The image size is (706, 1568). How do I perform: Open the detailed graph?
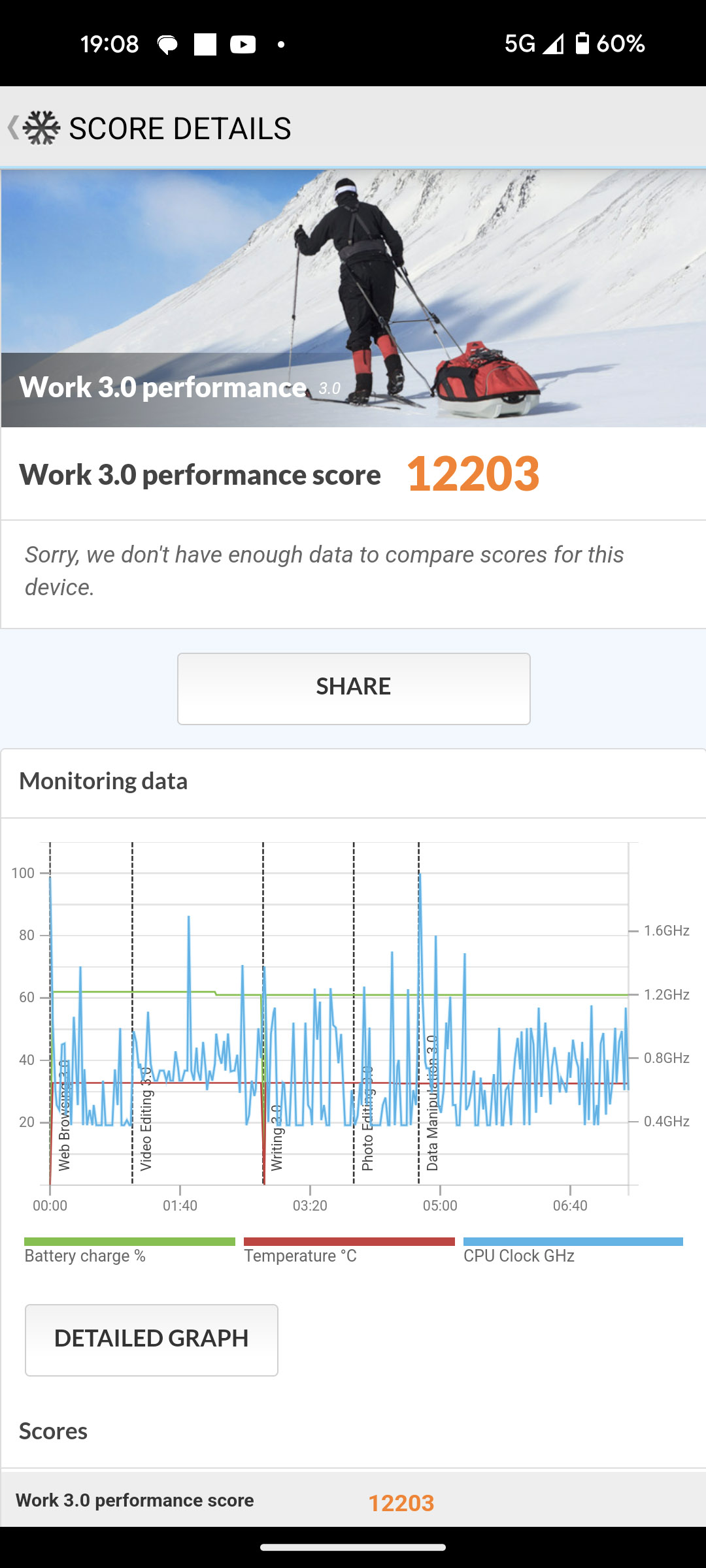[151, 1339]
